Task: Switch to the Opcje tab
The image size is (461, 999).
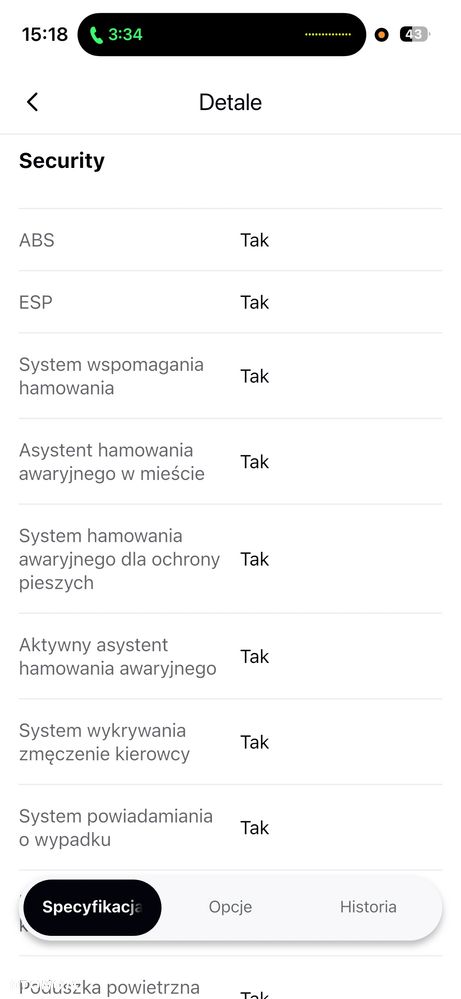Action: pos(230,907)
